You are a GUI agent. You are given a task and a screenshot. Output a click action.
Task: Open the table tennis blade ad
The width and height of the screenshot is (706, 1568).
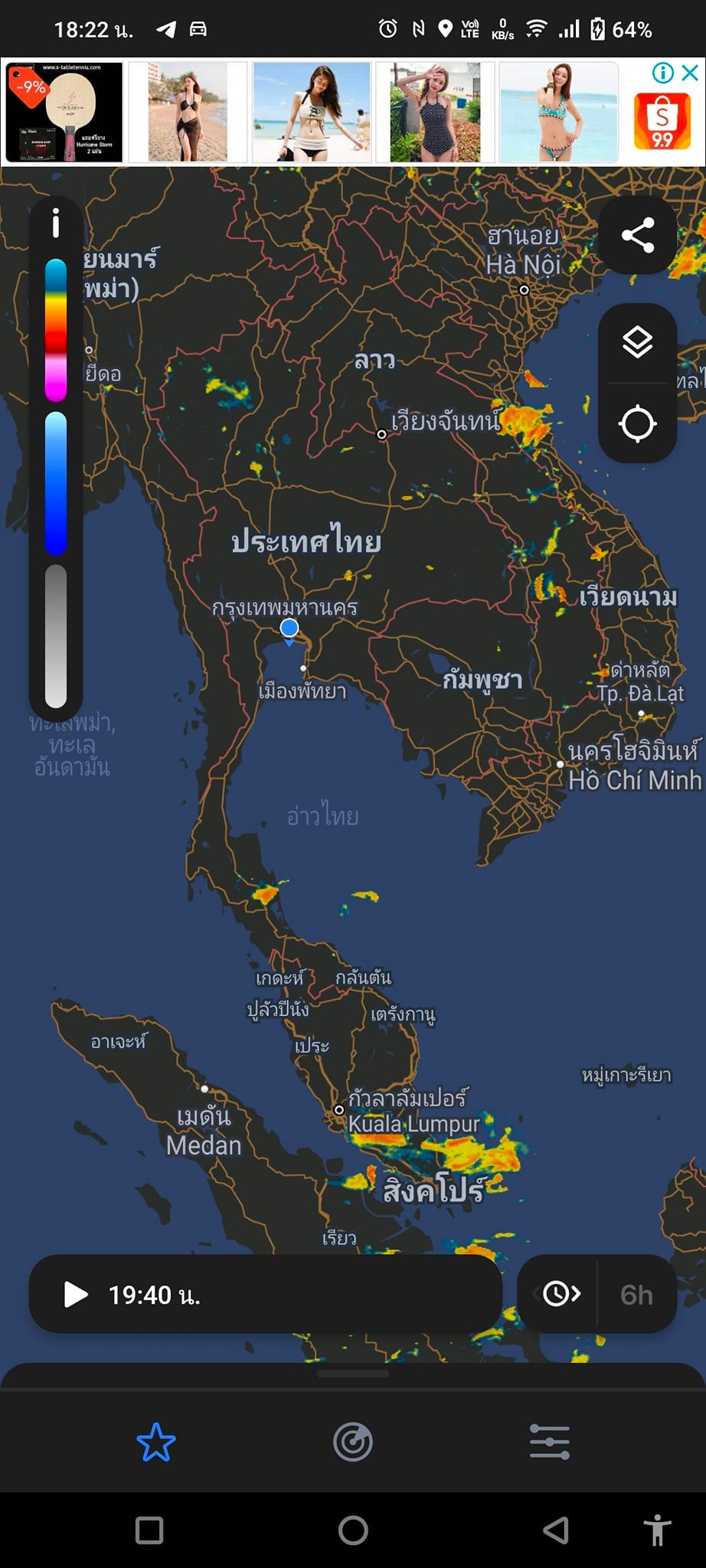click(64, 113)
